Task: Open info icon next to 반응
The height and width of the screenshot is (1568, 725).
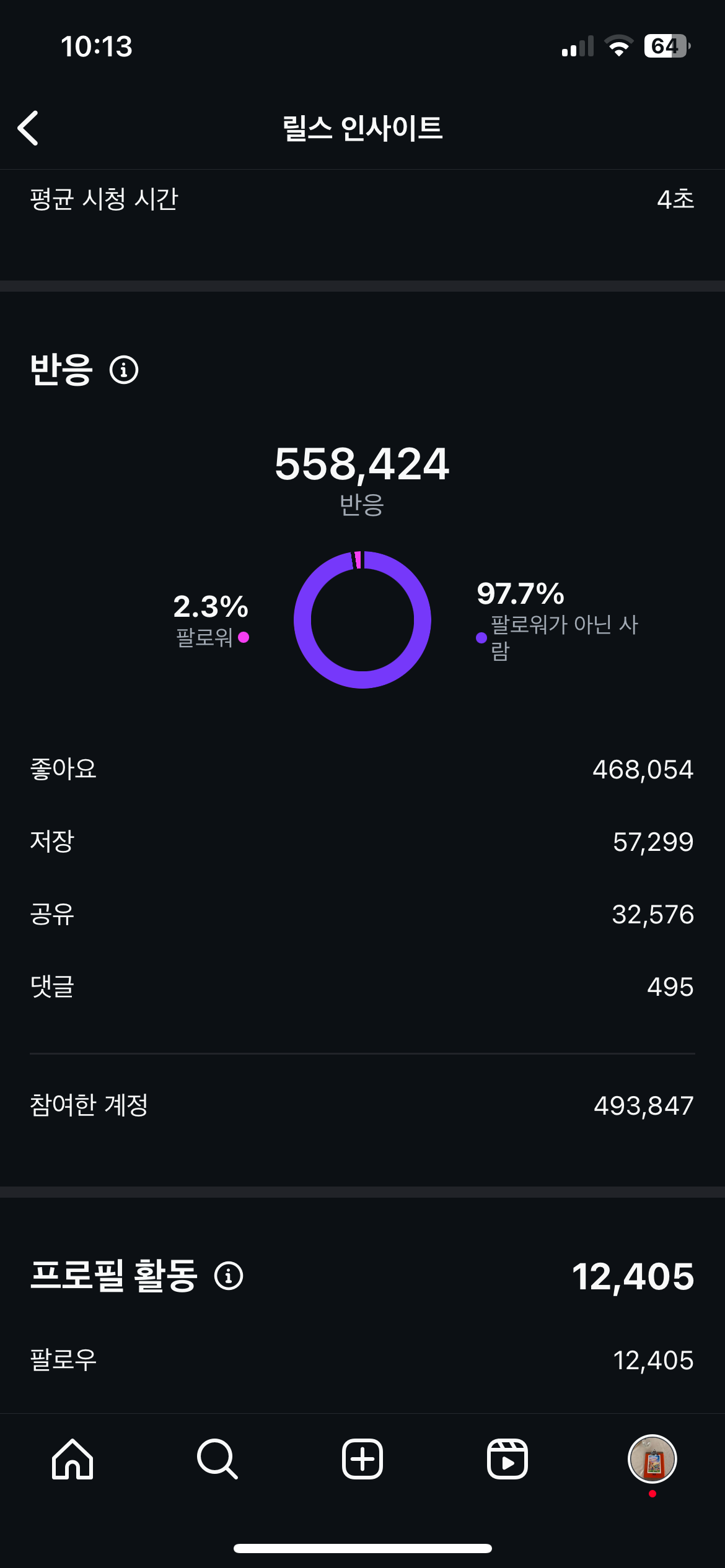Action: [x=124, y=370]
